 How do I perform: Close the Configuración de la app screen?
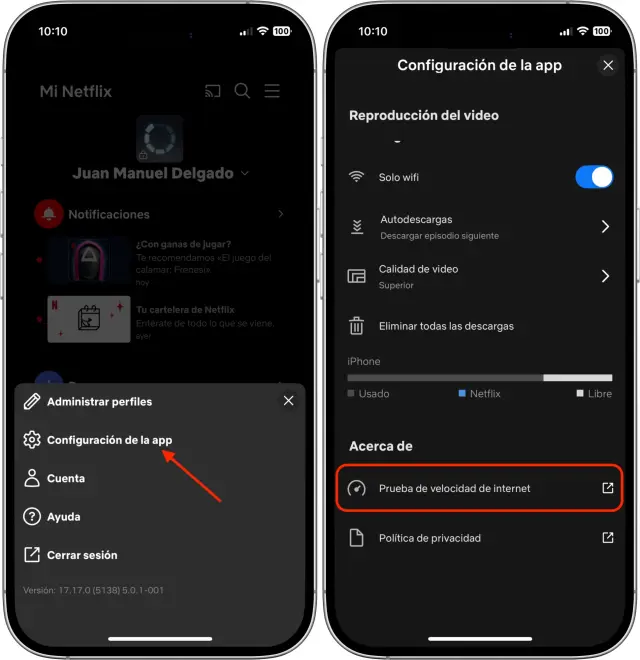(x=607, y=66)
